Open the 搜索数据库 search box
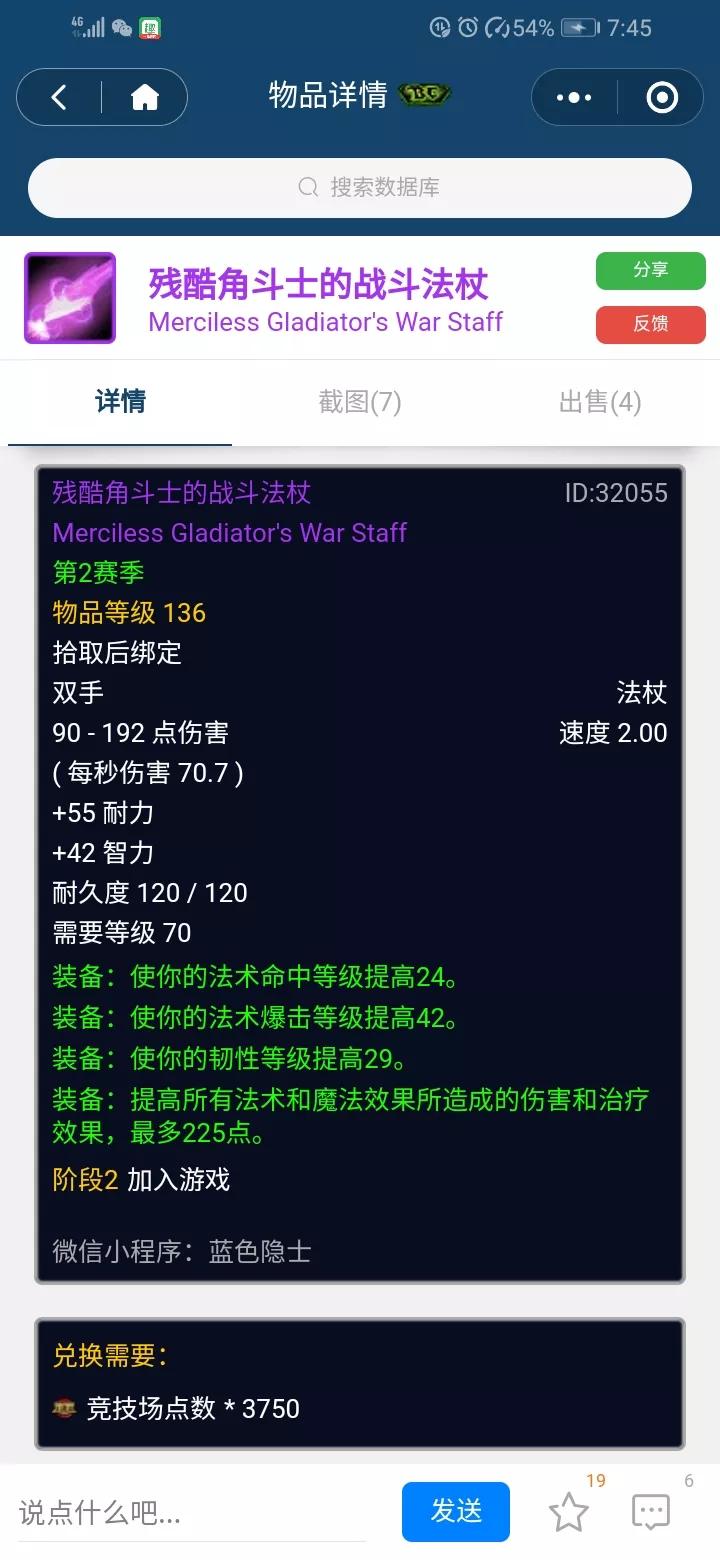The height and width of the screenshot is (1560, 720). coord(360,187)
